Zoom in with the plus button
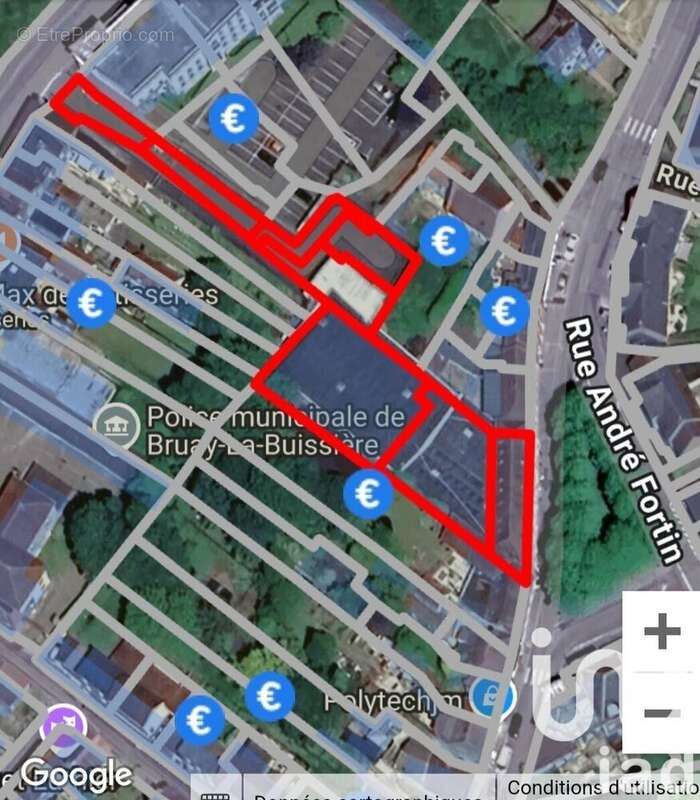 661,633
